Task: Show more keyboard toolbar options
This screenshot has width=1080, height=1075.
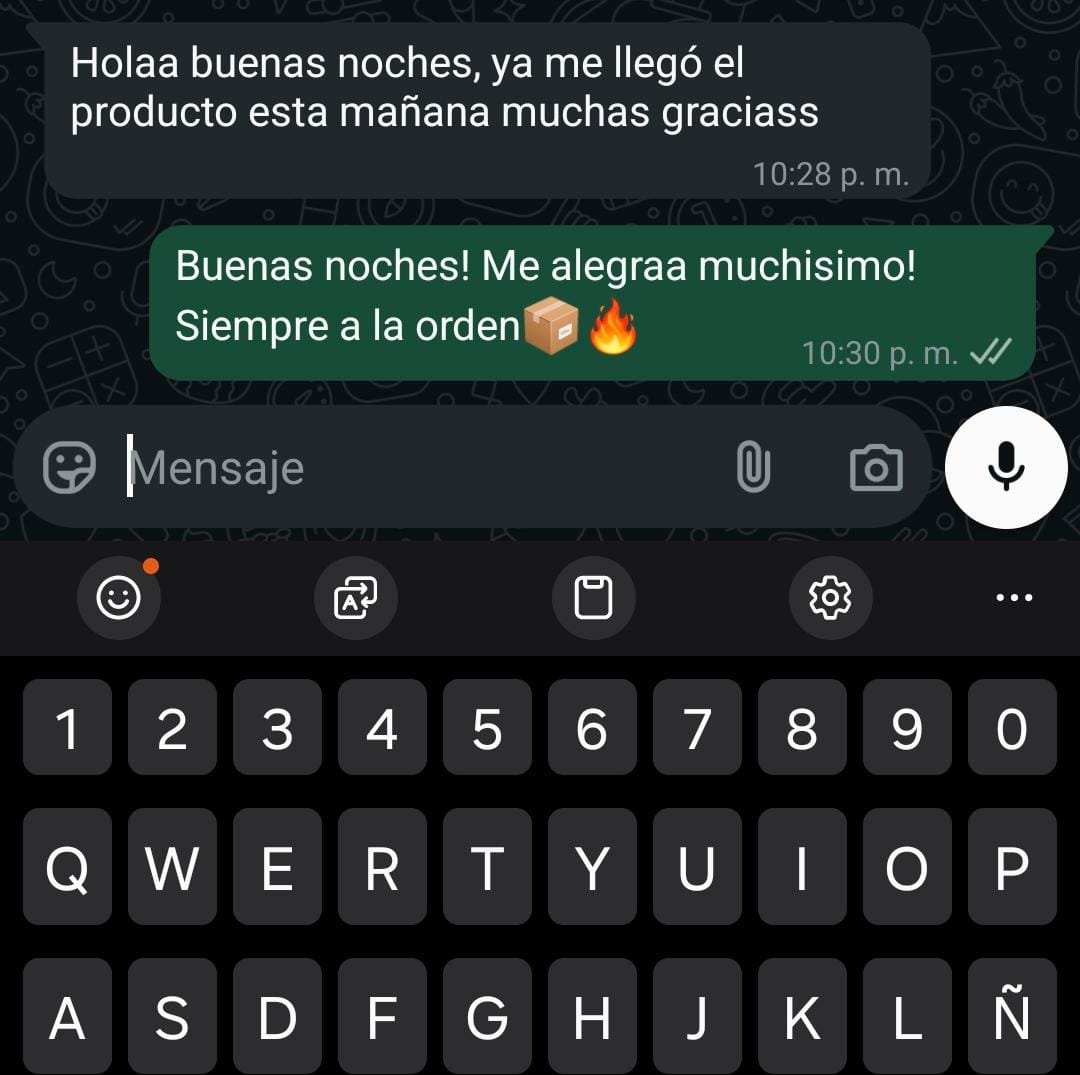Action: coord(1014,598)
